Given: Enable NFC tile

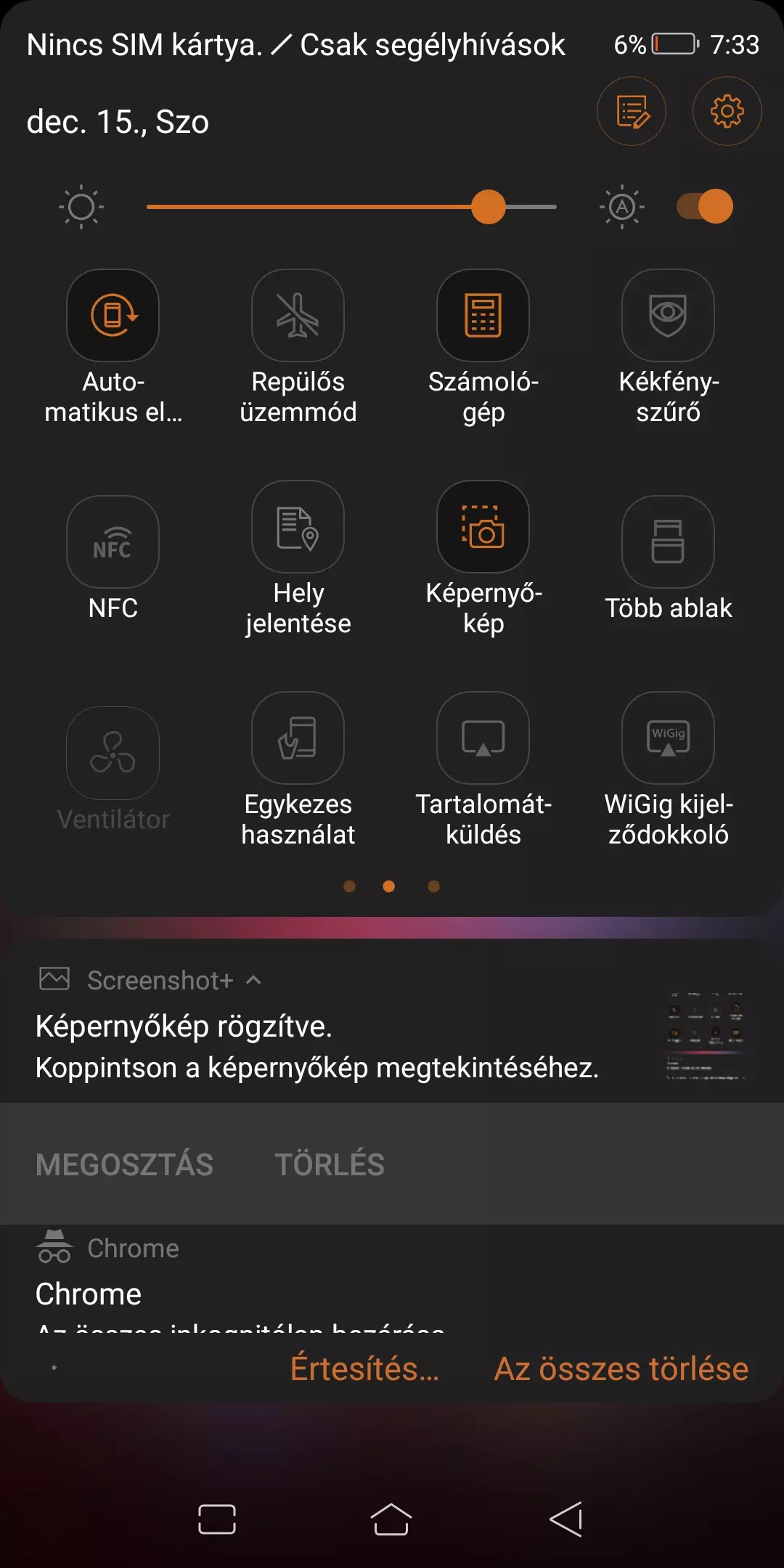Looking at the screenshot, I should pyautogui.click(x=113, y=542).
